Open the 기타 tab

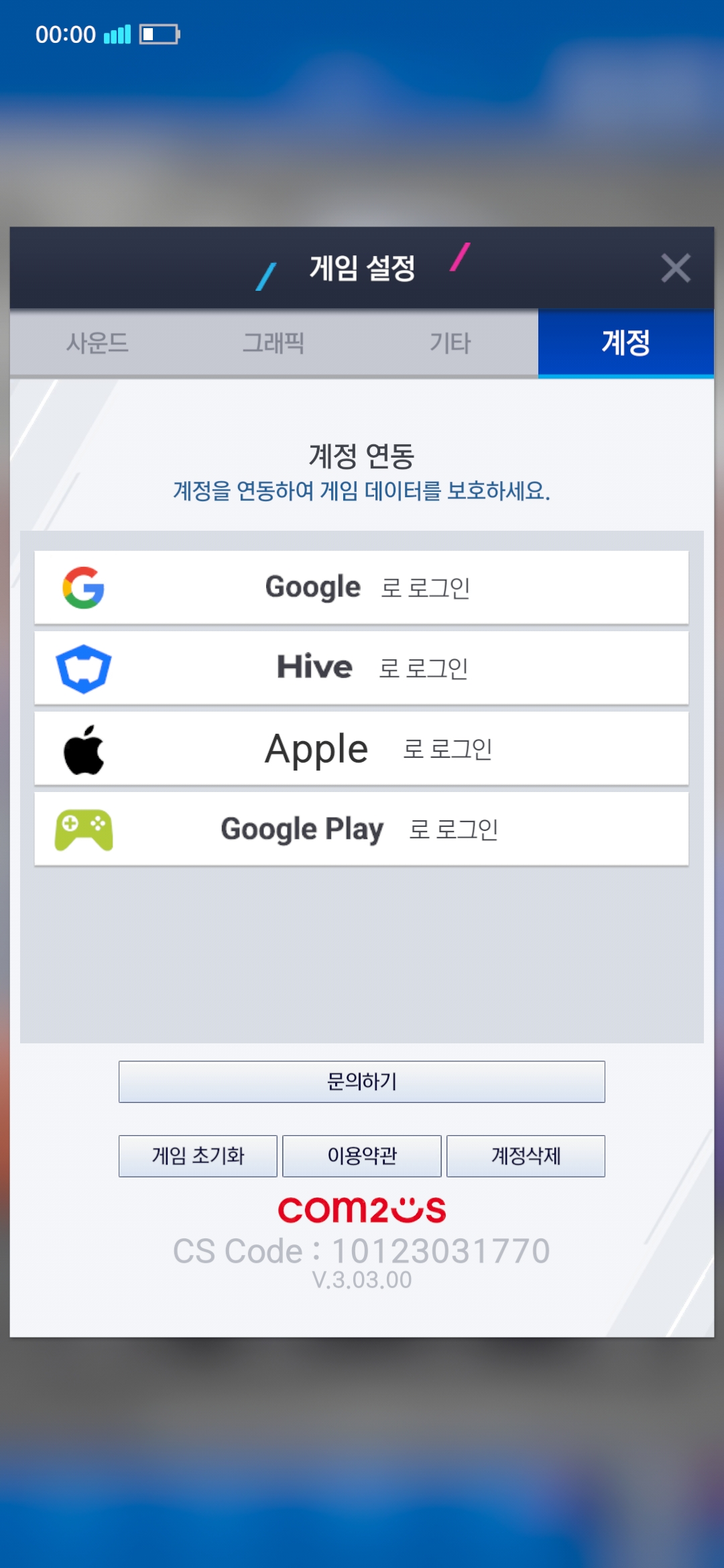click(450, 343)
